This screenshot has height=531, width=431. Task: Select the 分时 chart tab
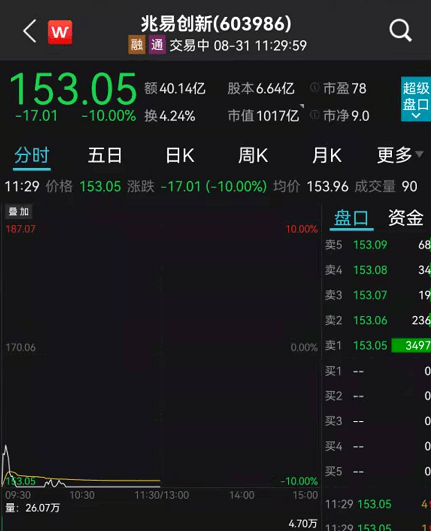click(x=32, y=155)
